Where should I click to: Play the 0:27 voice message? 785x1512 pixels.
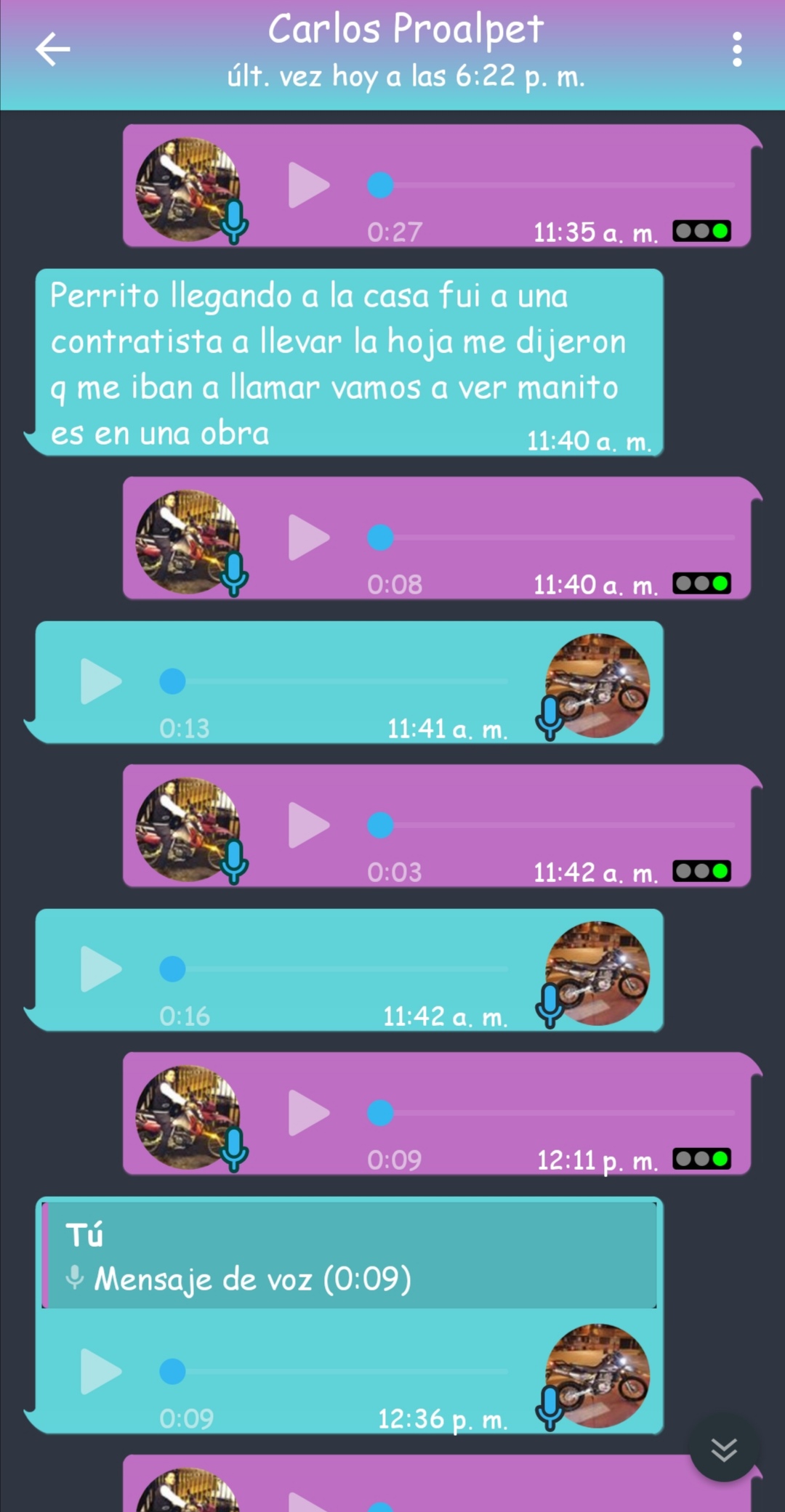[309, 185]
